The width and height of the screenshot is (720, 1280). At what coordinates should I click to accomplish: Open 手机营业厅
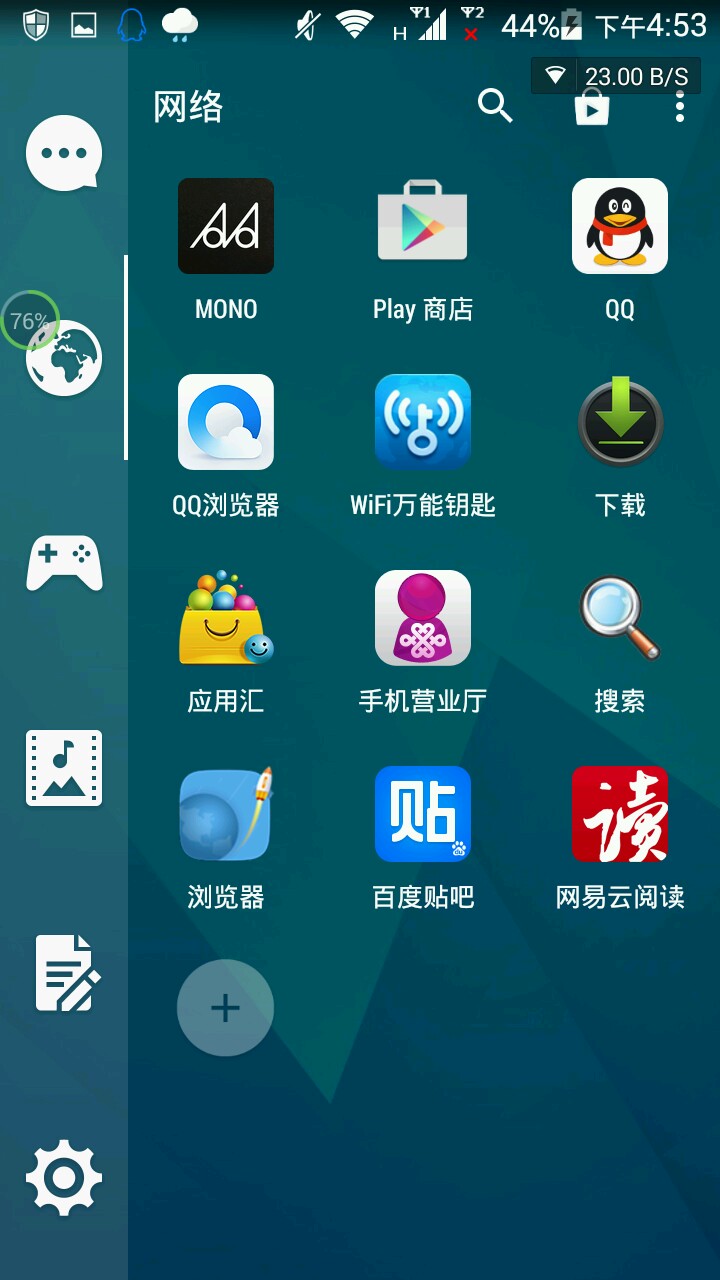[423, 618]
